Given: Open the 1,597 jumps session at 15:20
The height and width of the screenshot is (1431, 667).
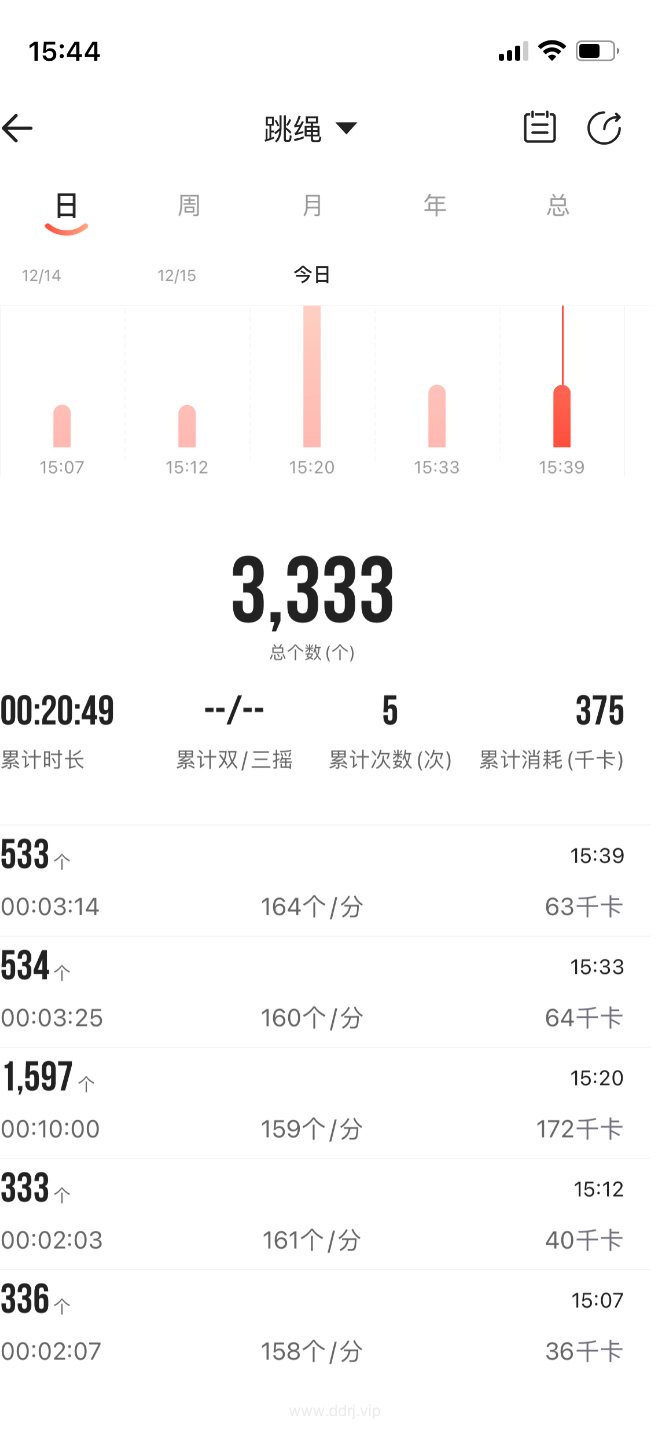Looking at the screenshot, I should click(312, 1103).
